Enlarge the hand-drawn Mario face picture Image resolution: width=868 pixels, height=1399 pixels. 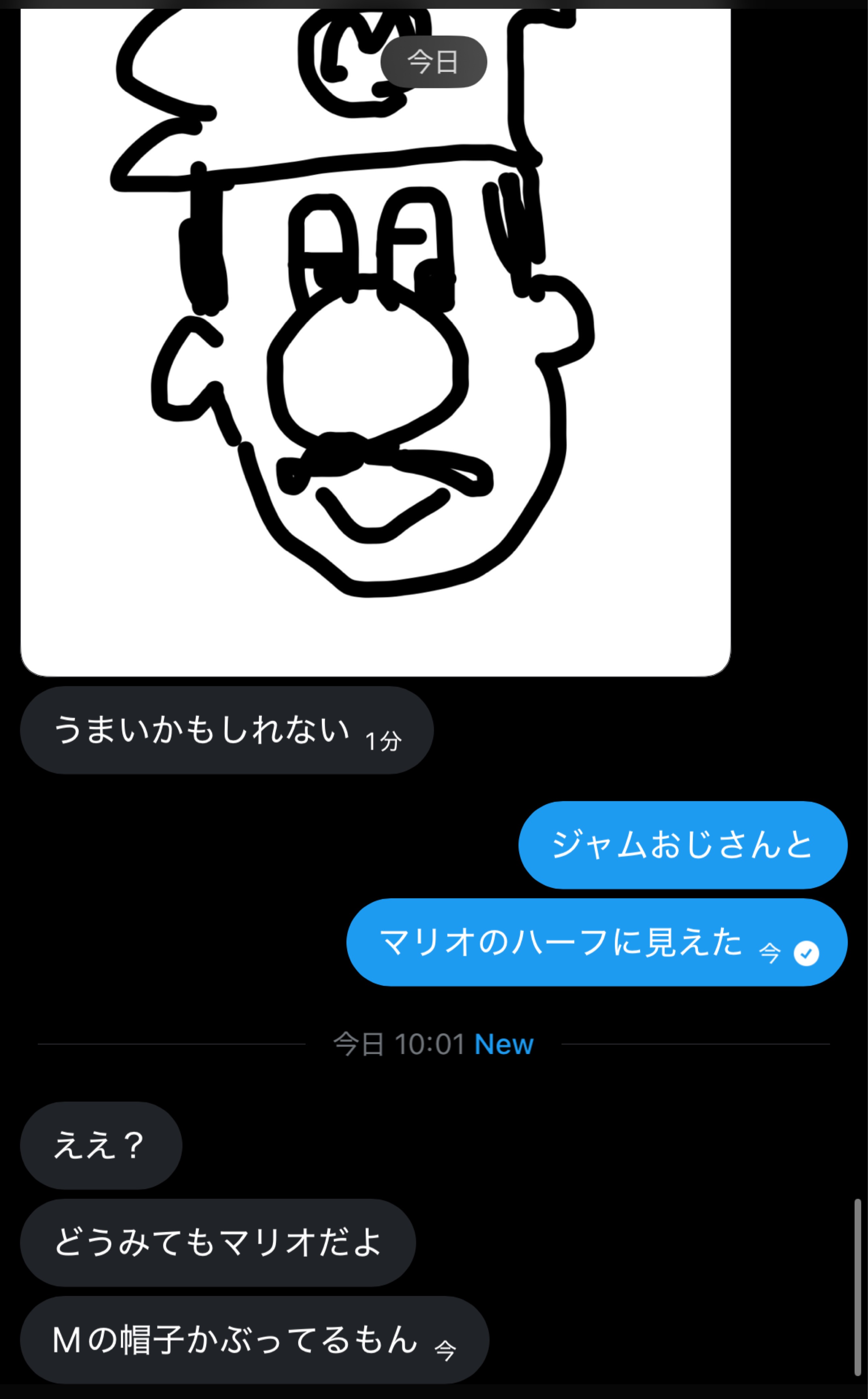[x=373, y=344]
